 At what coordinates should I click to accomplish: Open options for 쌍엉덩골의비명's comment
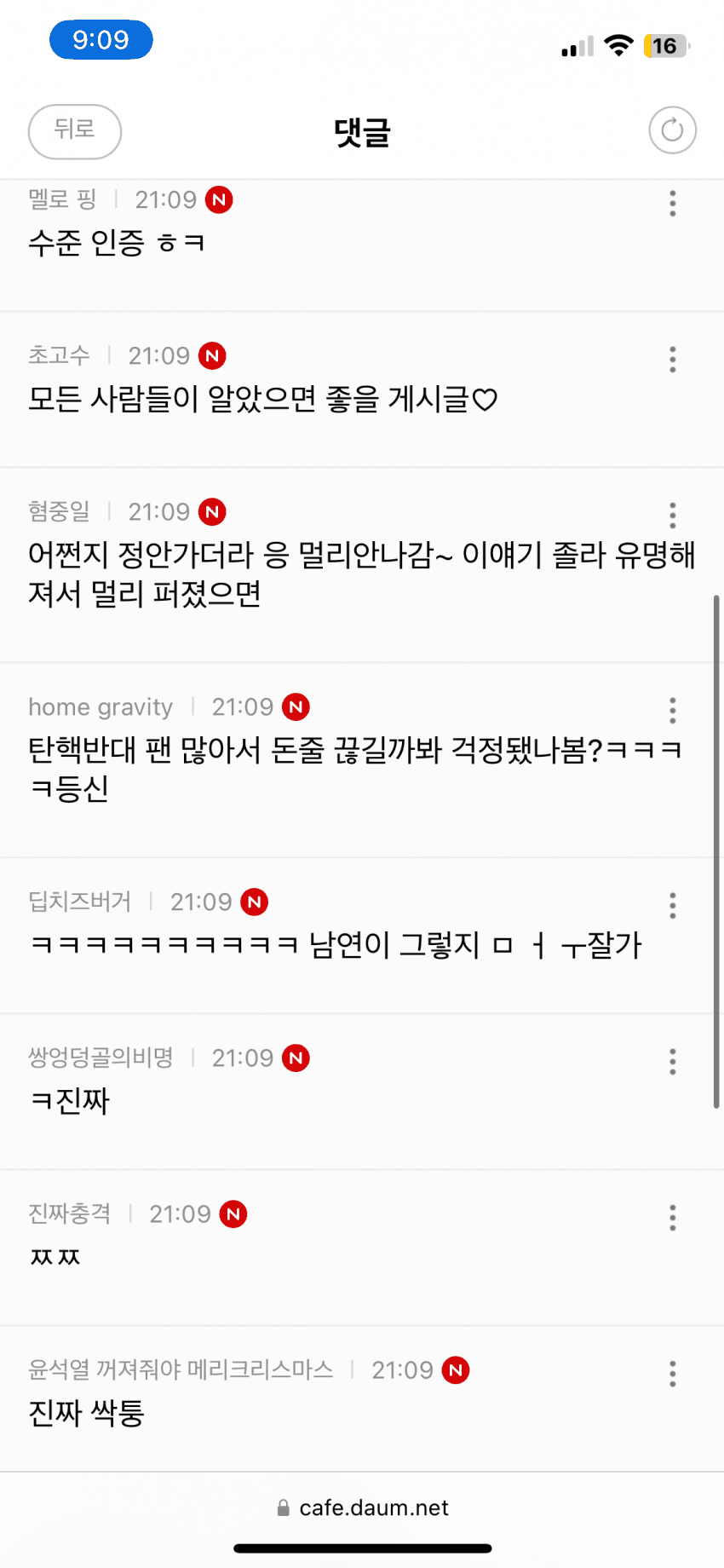coord(672,1061)
